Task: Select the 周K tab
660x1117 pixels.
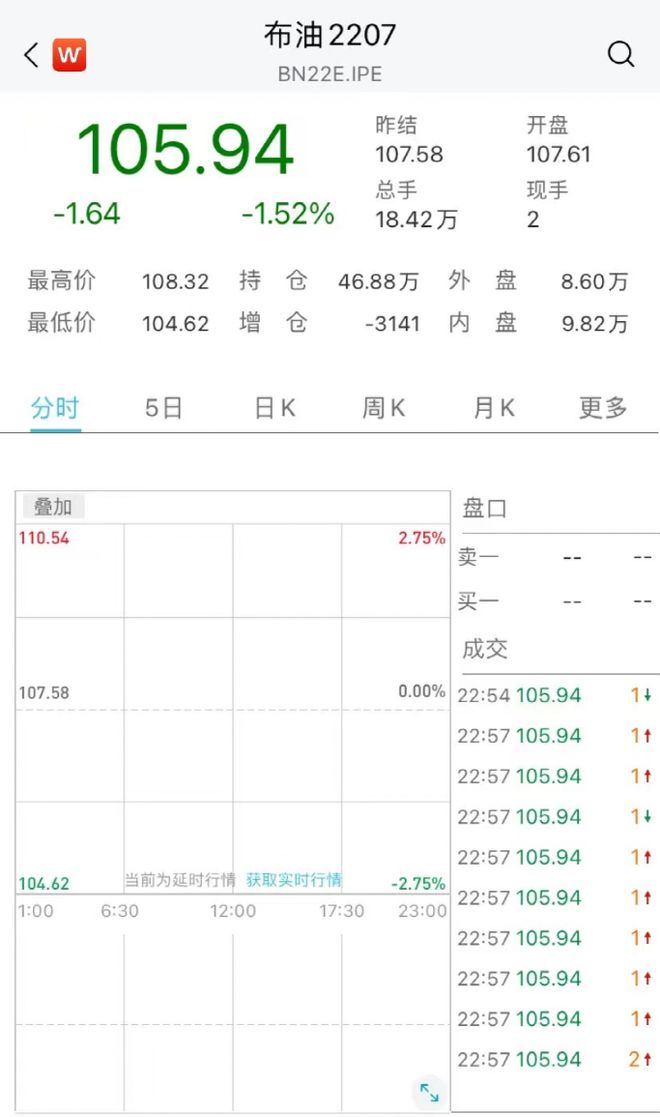Action: click(x=384, y=408)
